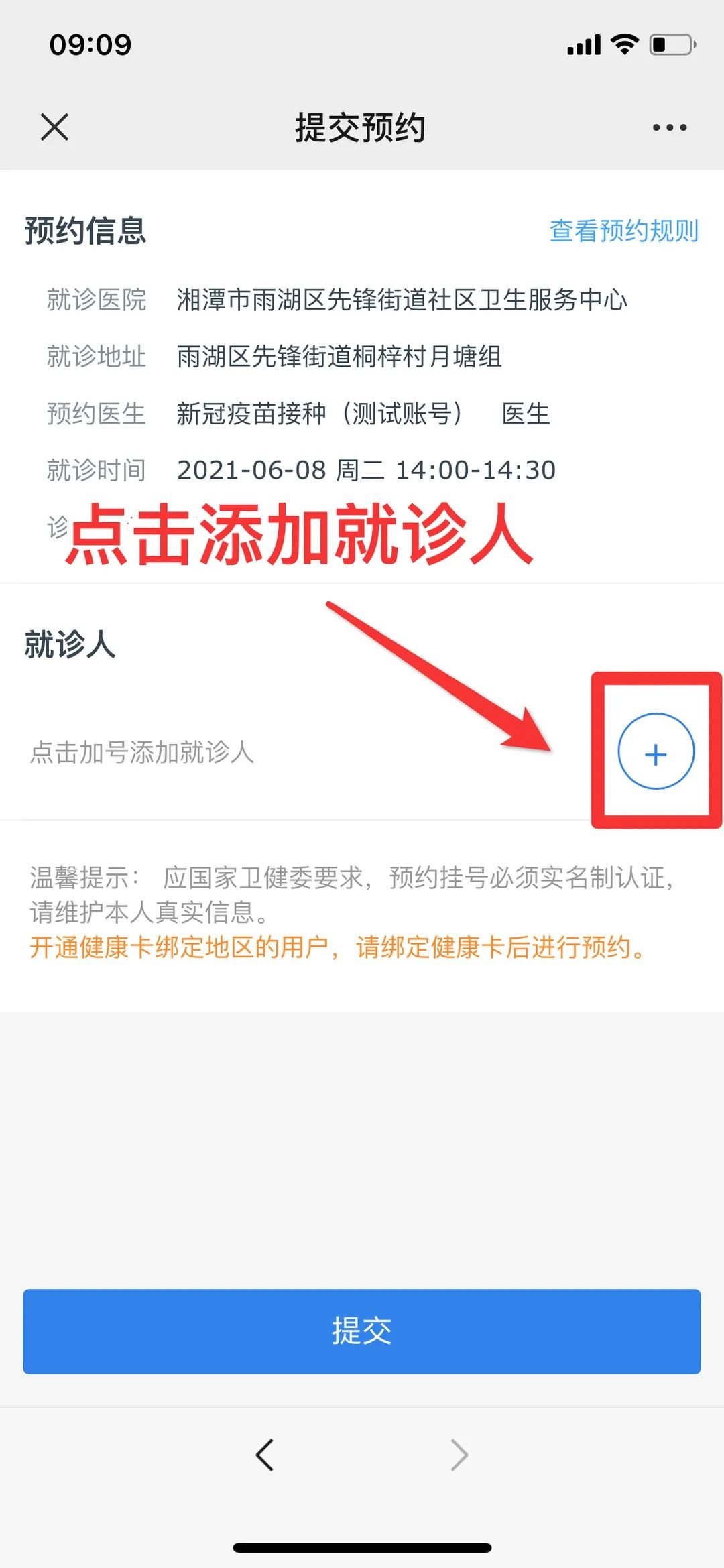This screenshot has width=724, height=1568.
Task: Go back with the browser back arrow
Action: [x=265, y=1455]
